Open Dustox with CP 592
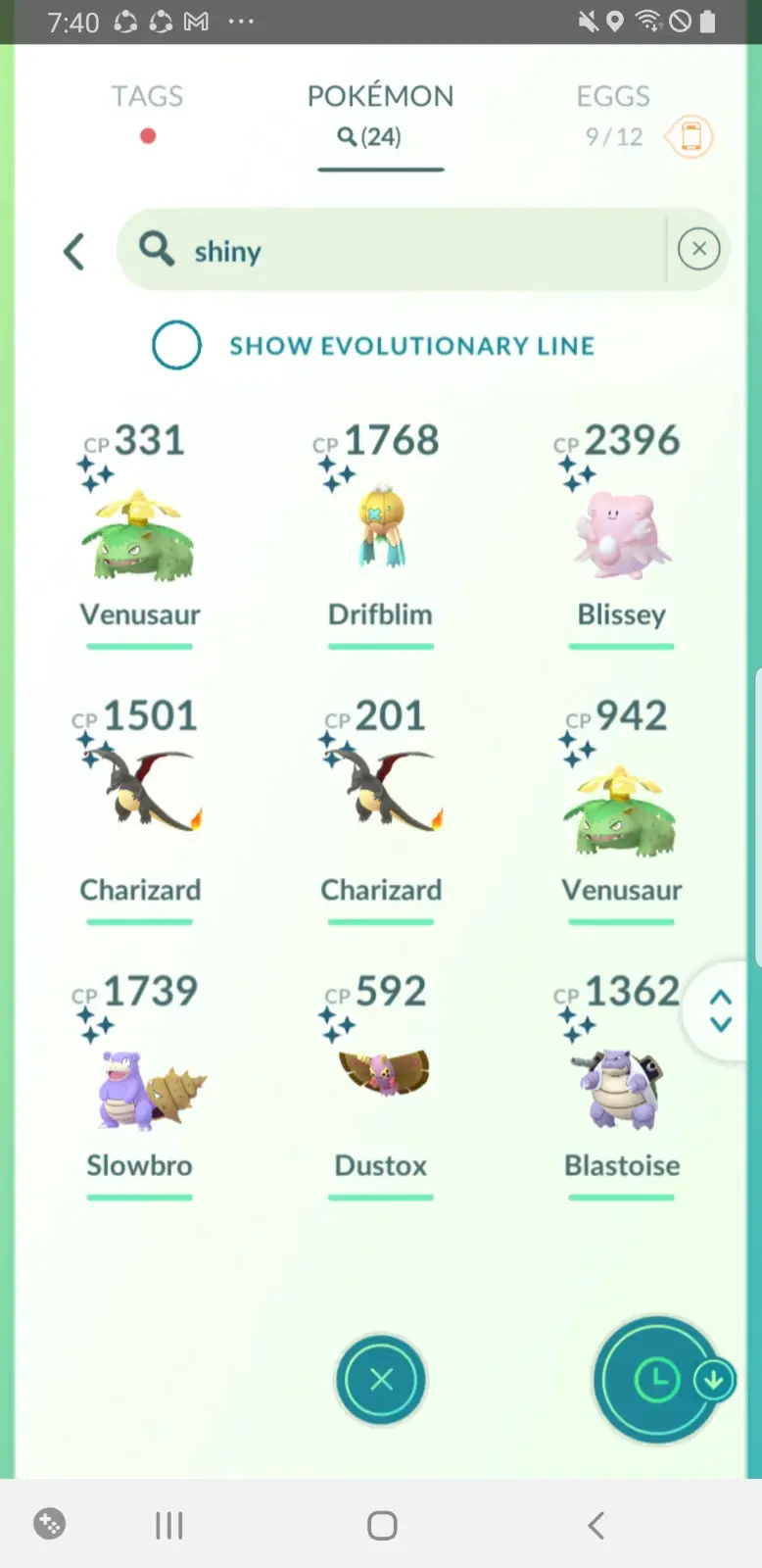The width and height of the screenshot is (762, 1568). pos(381,1078)
